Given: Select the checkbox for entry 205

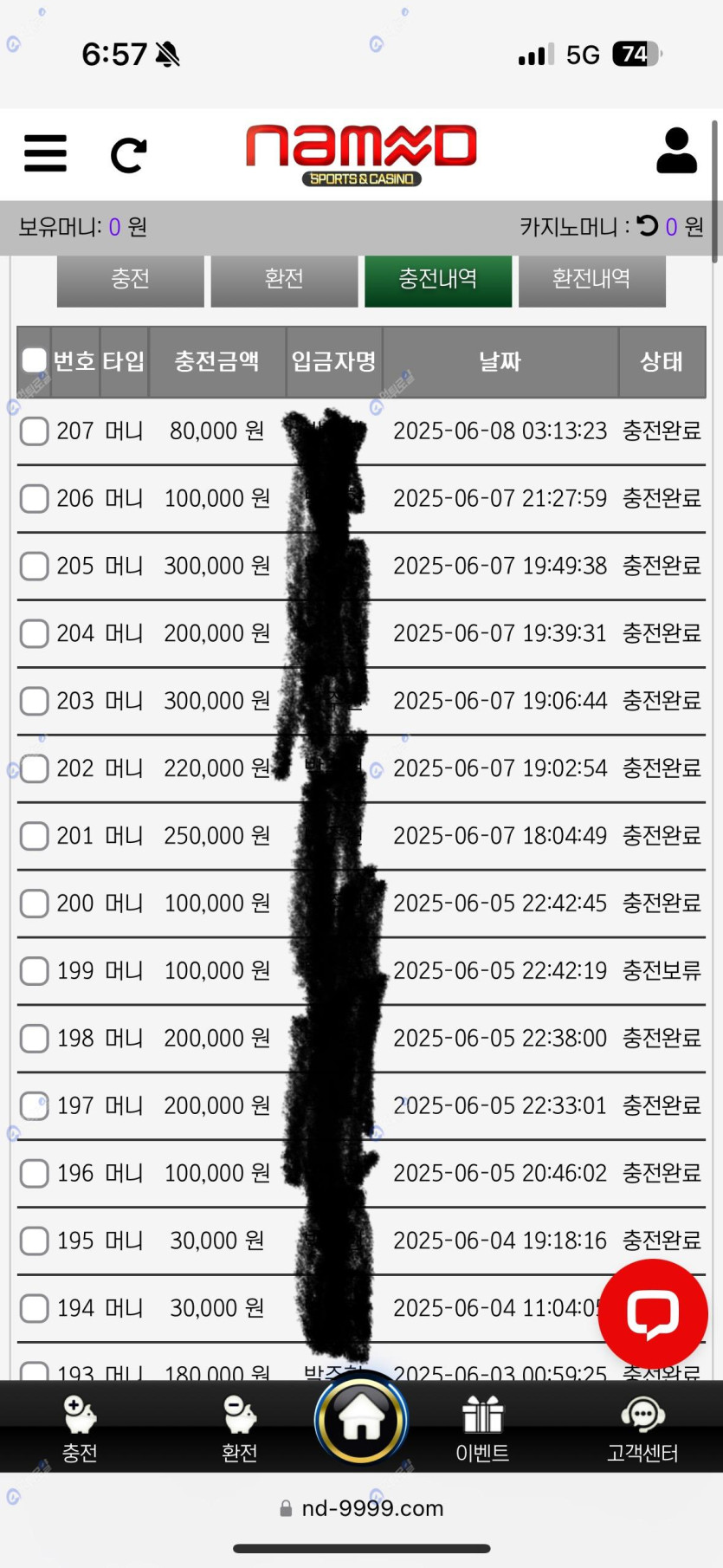Looking at the screenshot, I should (35, 566).
